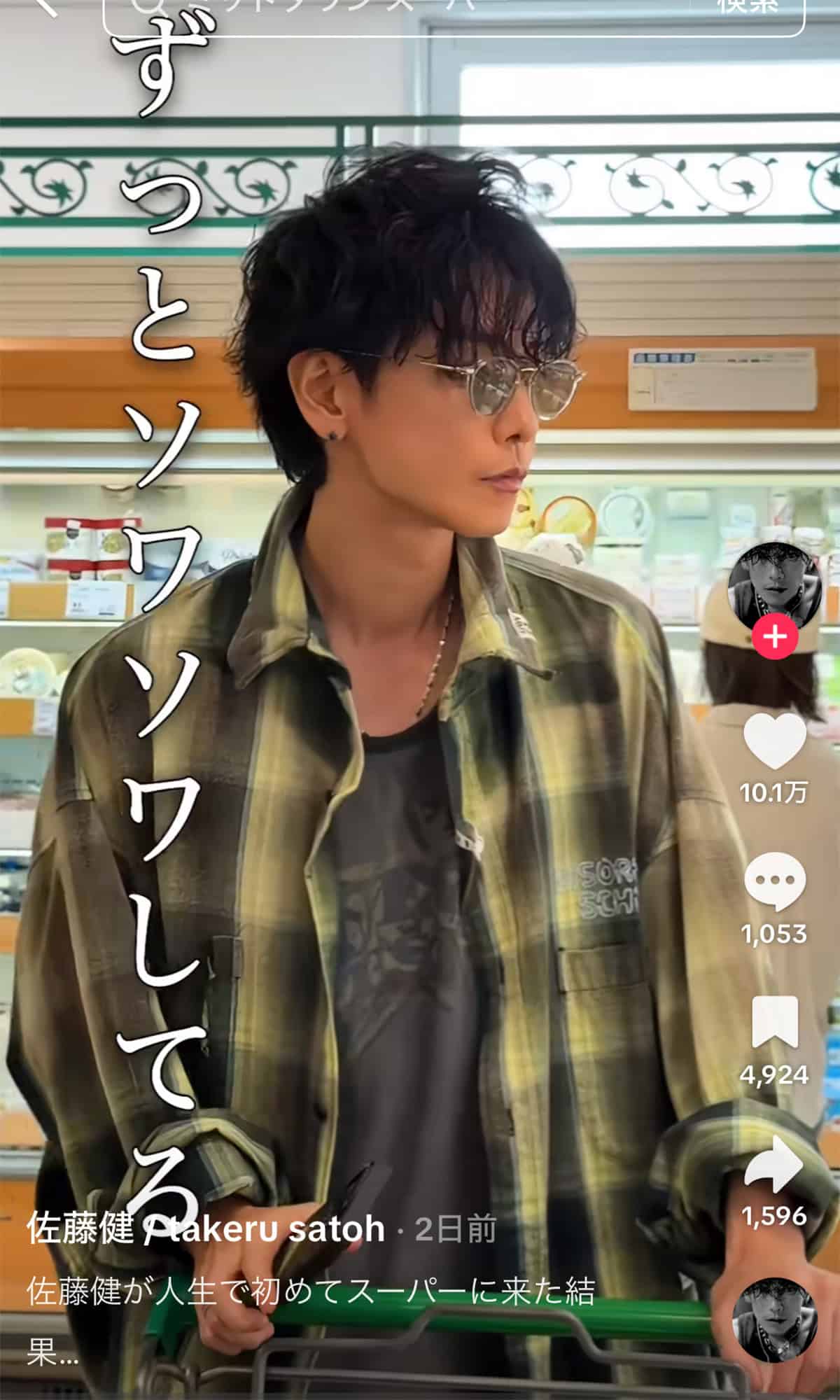Open 佐藤健 / takeru satoh username
Screen dimensions: 840x1400
pyautogui.click(x=206, y=1229)
